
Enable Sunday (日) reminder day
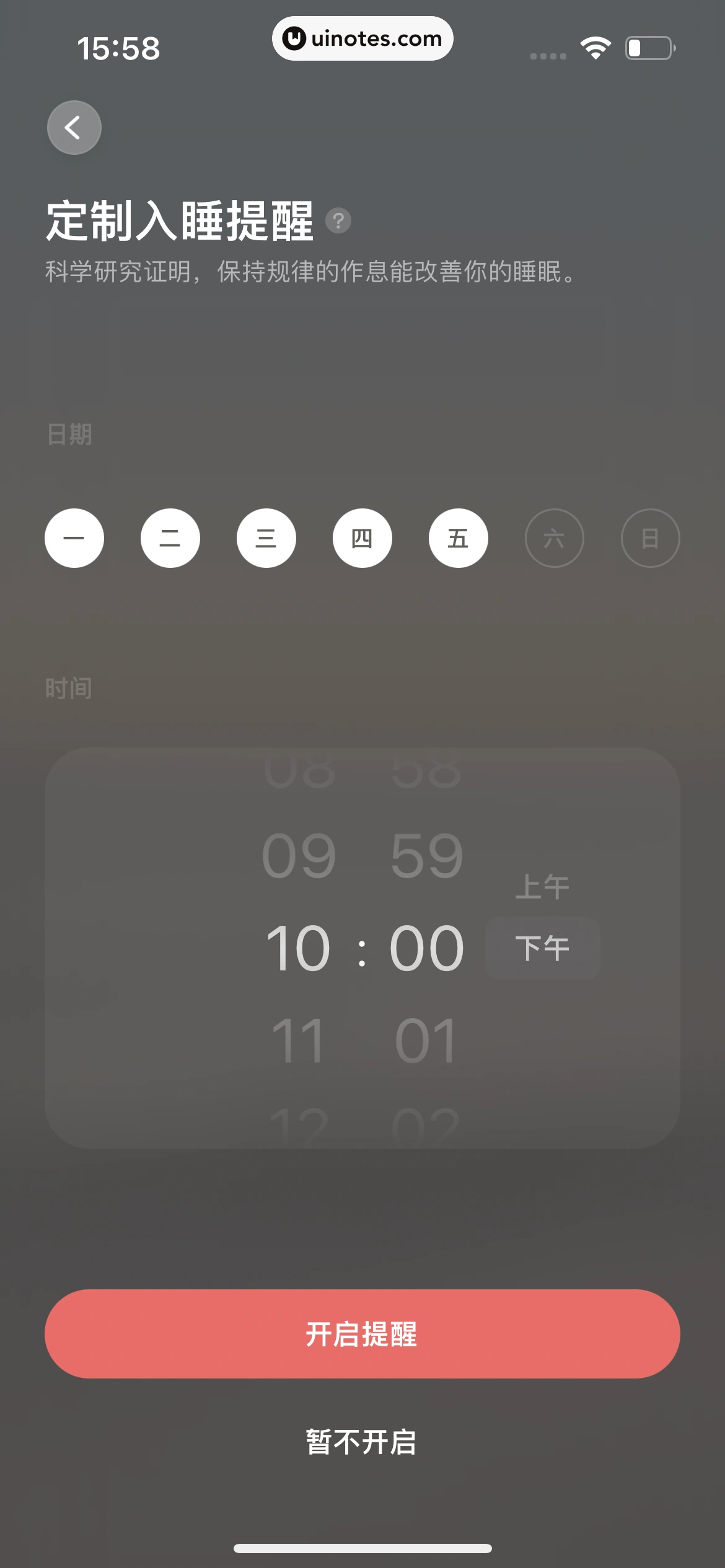pos(650,538)
